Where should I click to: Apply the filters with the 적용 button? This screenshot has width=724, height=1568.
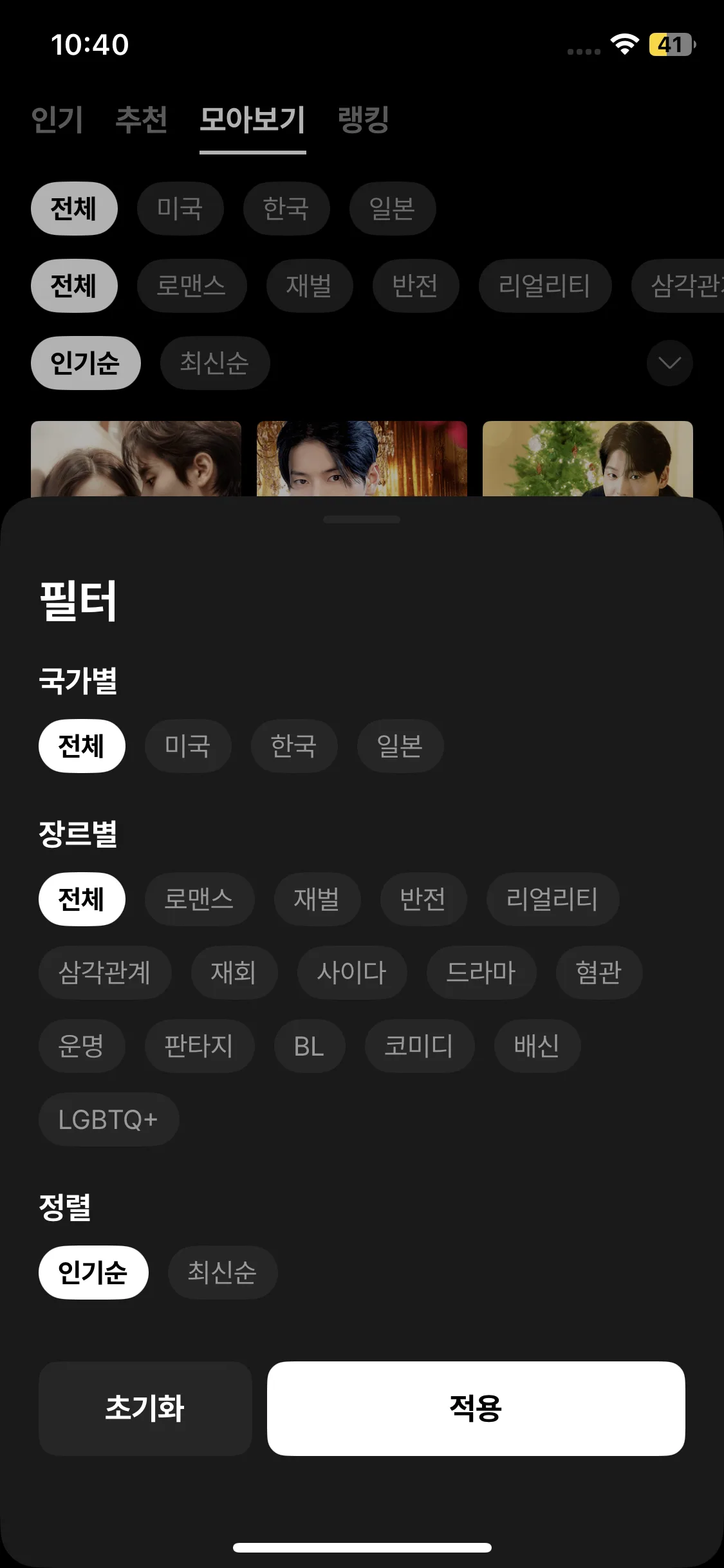pyautogui.click(x=476, y=1408)
